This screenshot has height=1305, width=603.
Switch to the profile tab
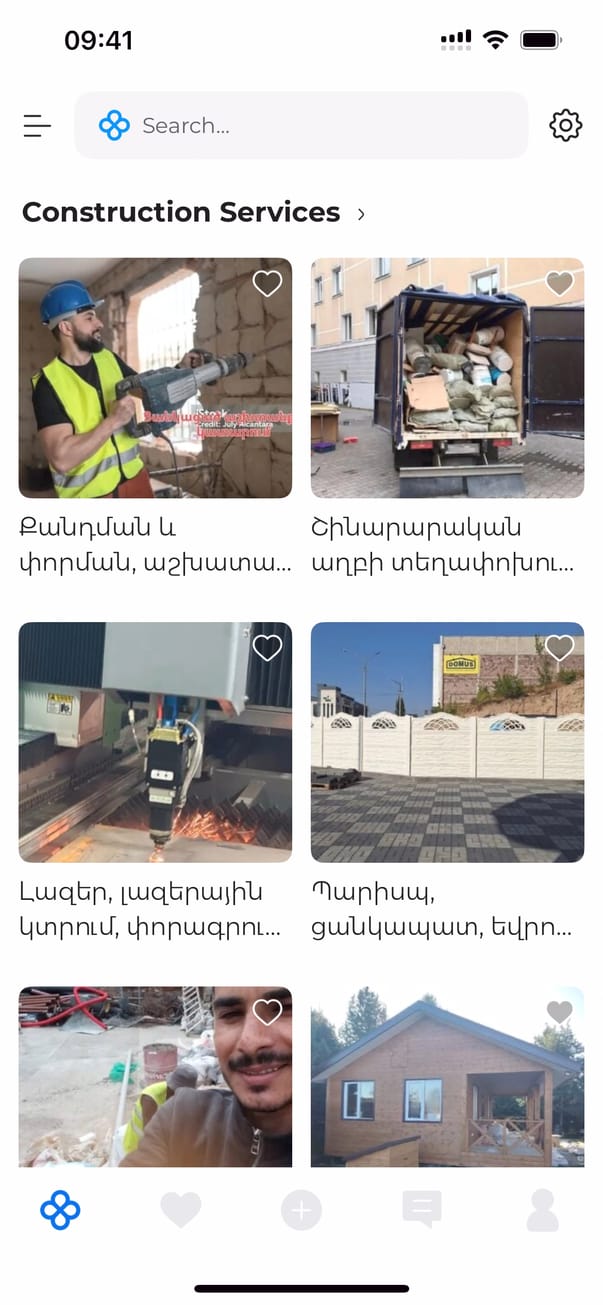542,1210
